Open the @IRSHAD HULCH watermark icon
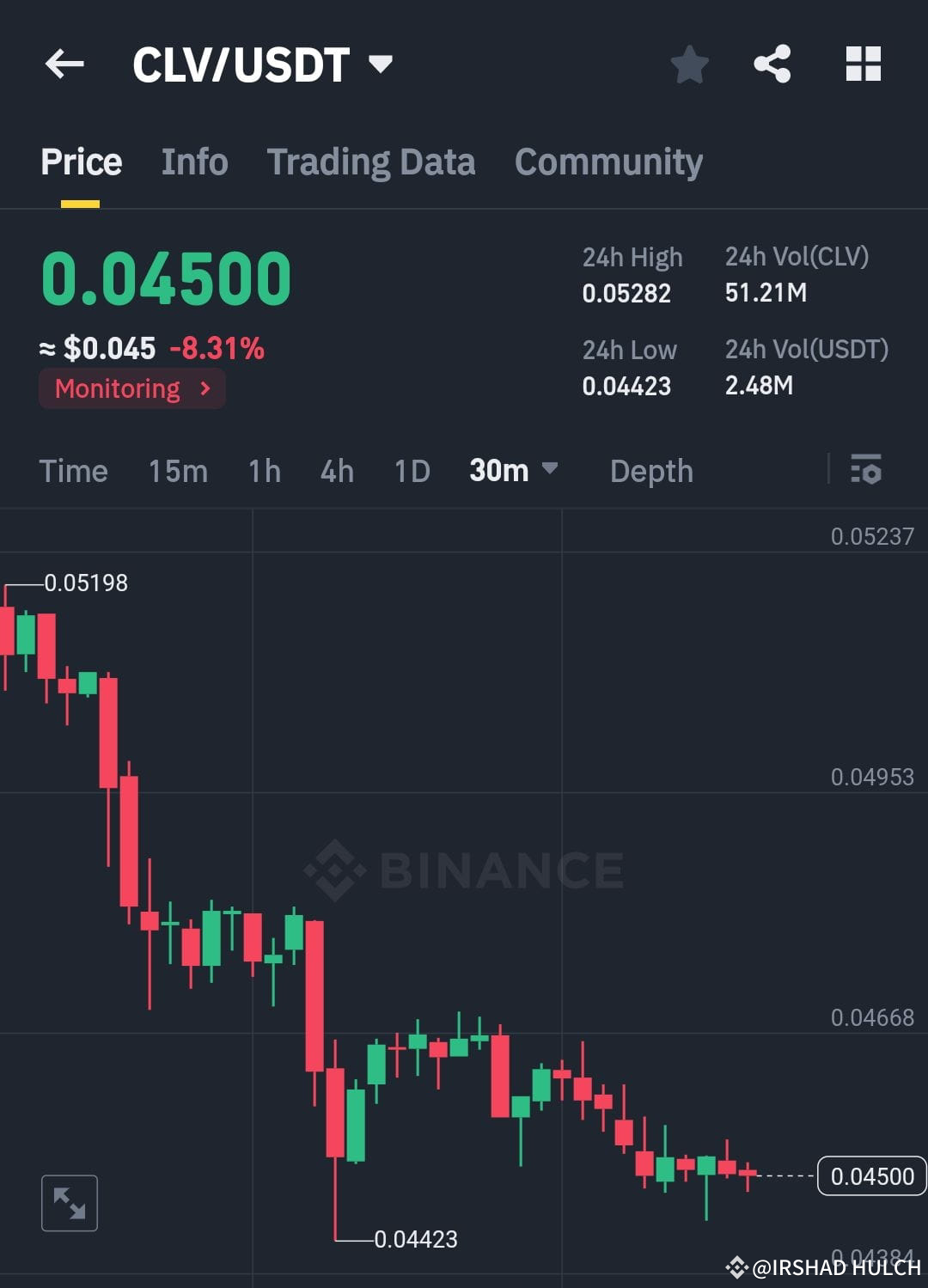This screenshot has height=1288, width=928. coord(737,1266)
